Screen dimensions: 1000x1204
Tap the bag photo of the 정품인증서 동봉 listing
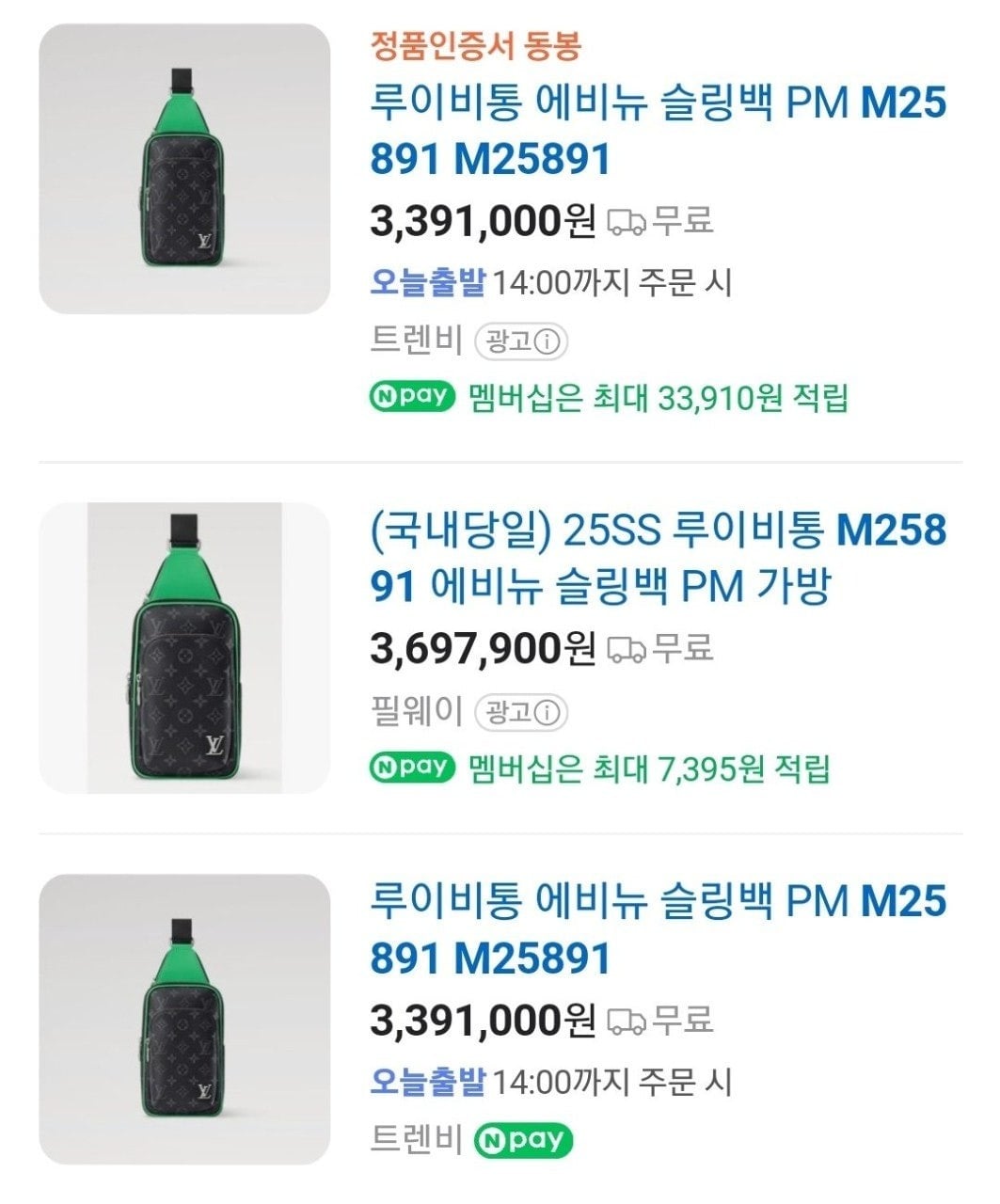184,169
